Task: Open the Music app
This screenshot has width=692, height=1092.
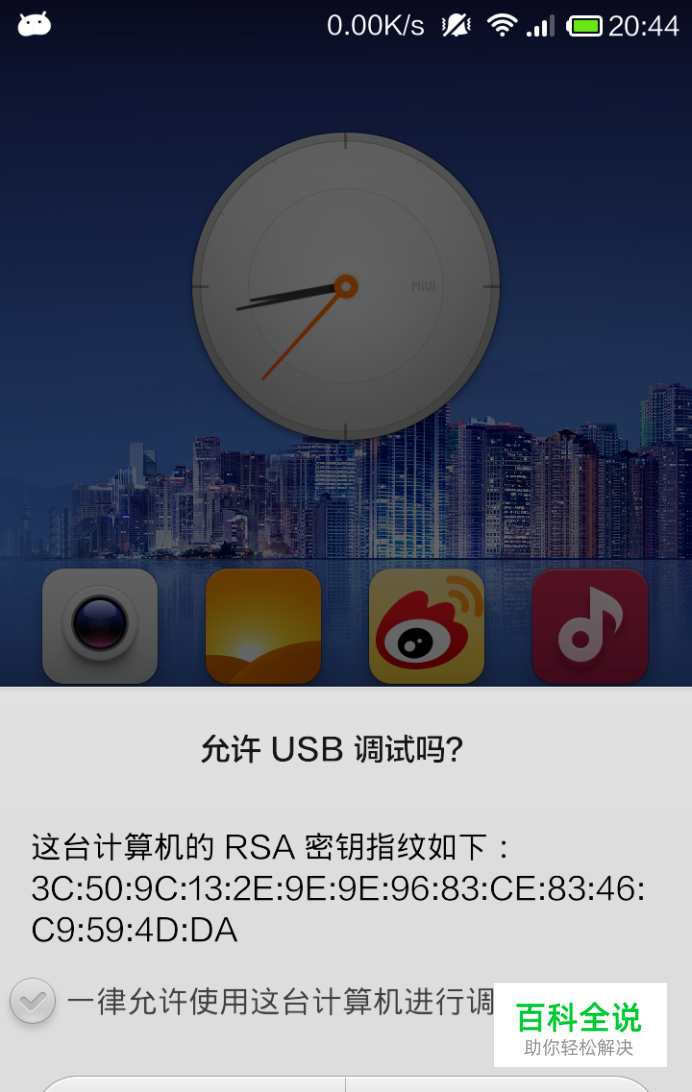Action: tap(590, 626)
